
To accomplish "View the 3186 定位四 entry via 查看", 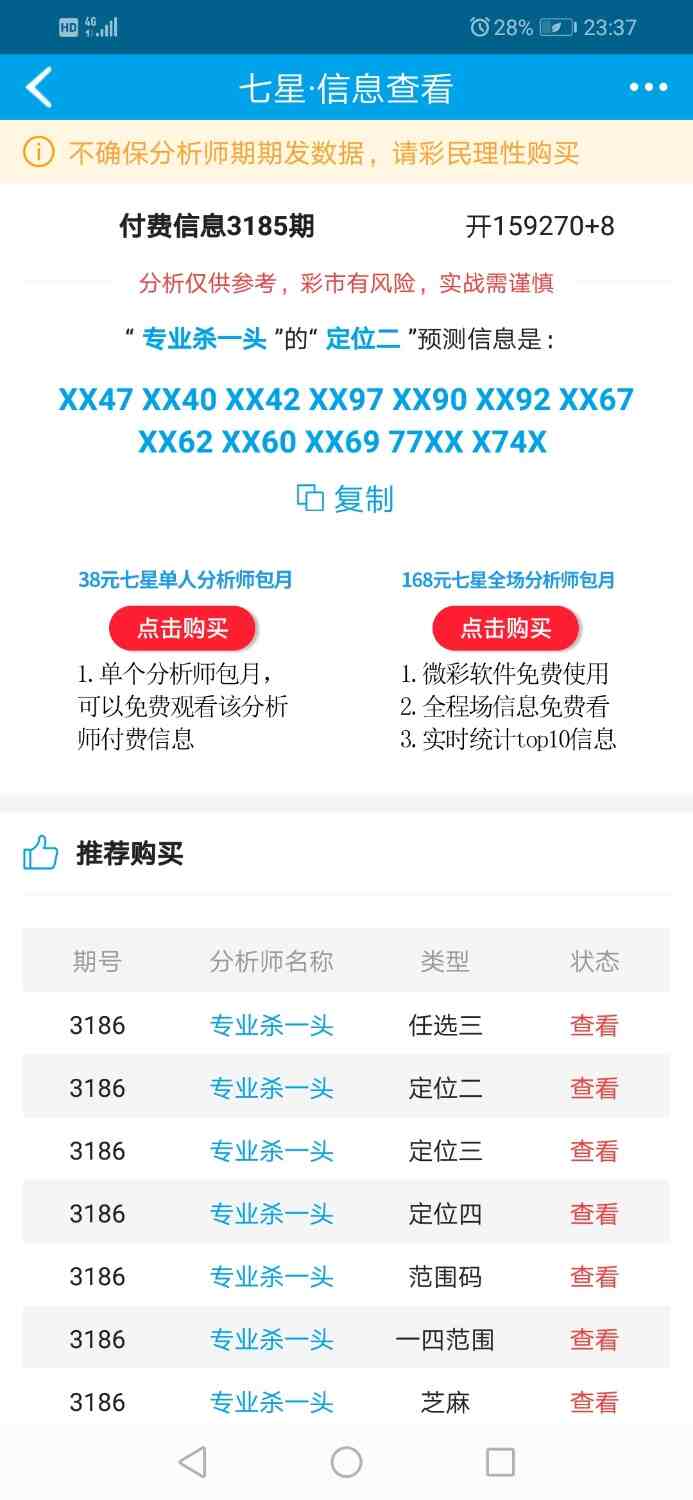I will click(x=594, y=1214).
